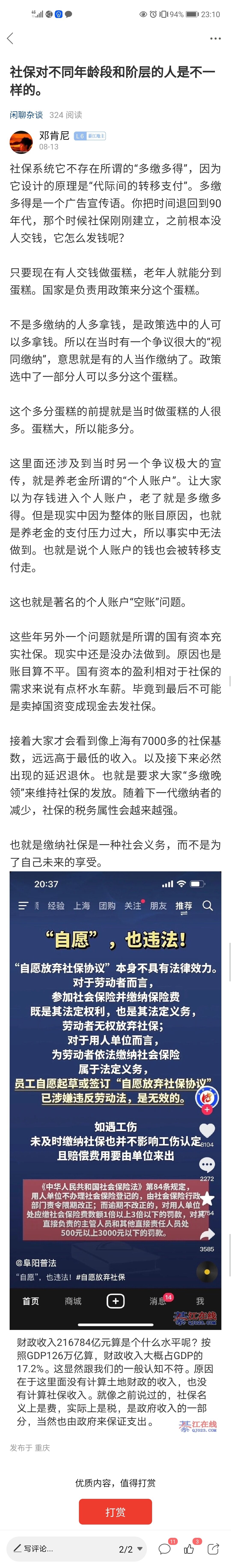The width and height of the screenshot is (231, 1568).
Task: Open the 闲聊杂谈 forum section
Action: pyautogui.click(x=26, y=115)
